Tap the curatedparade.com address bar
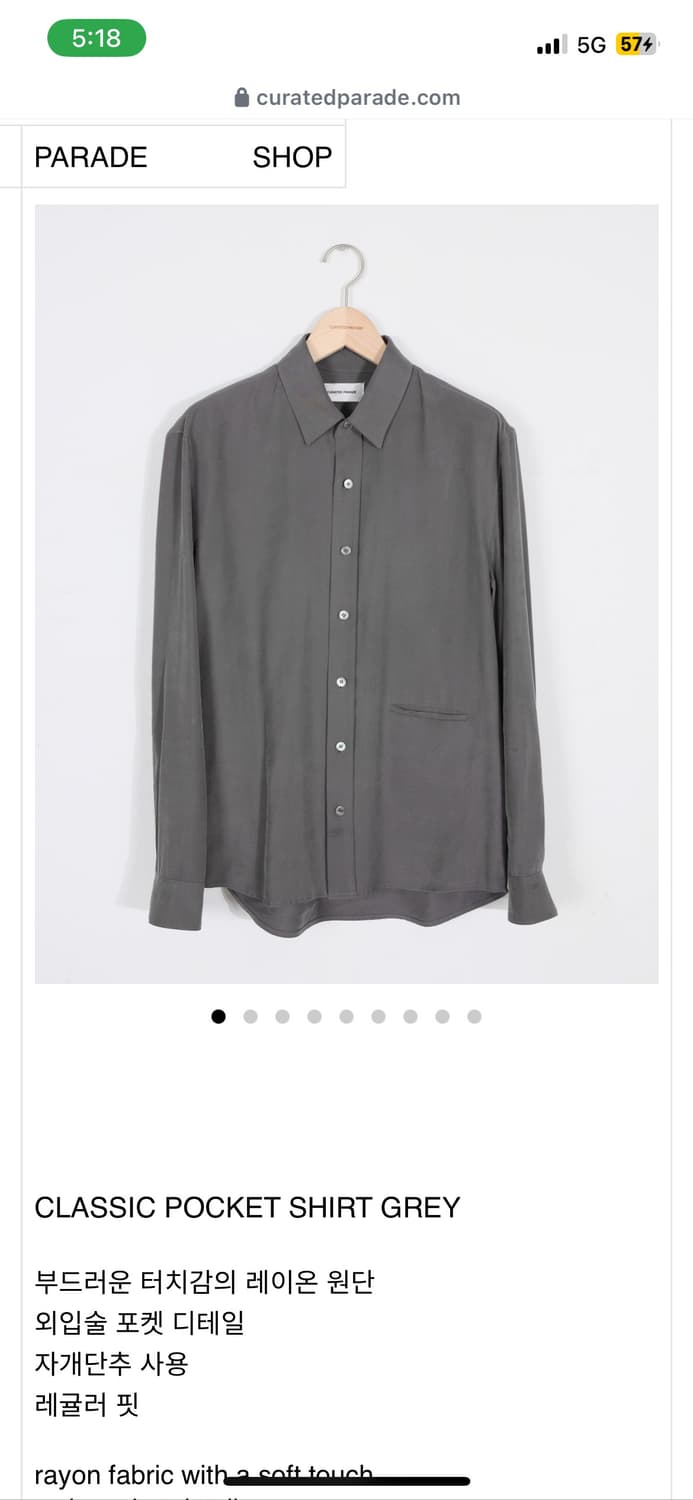The height and width of the screenshot is (1500, 693). pos(347,98)
